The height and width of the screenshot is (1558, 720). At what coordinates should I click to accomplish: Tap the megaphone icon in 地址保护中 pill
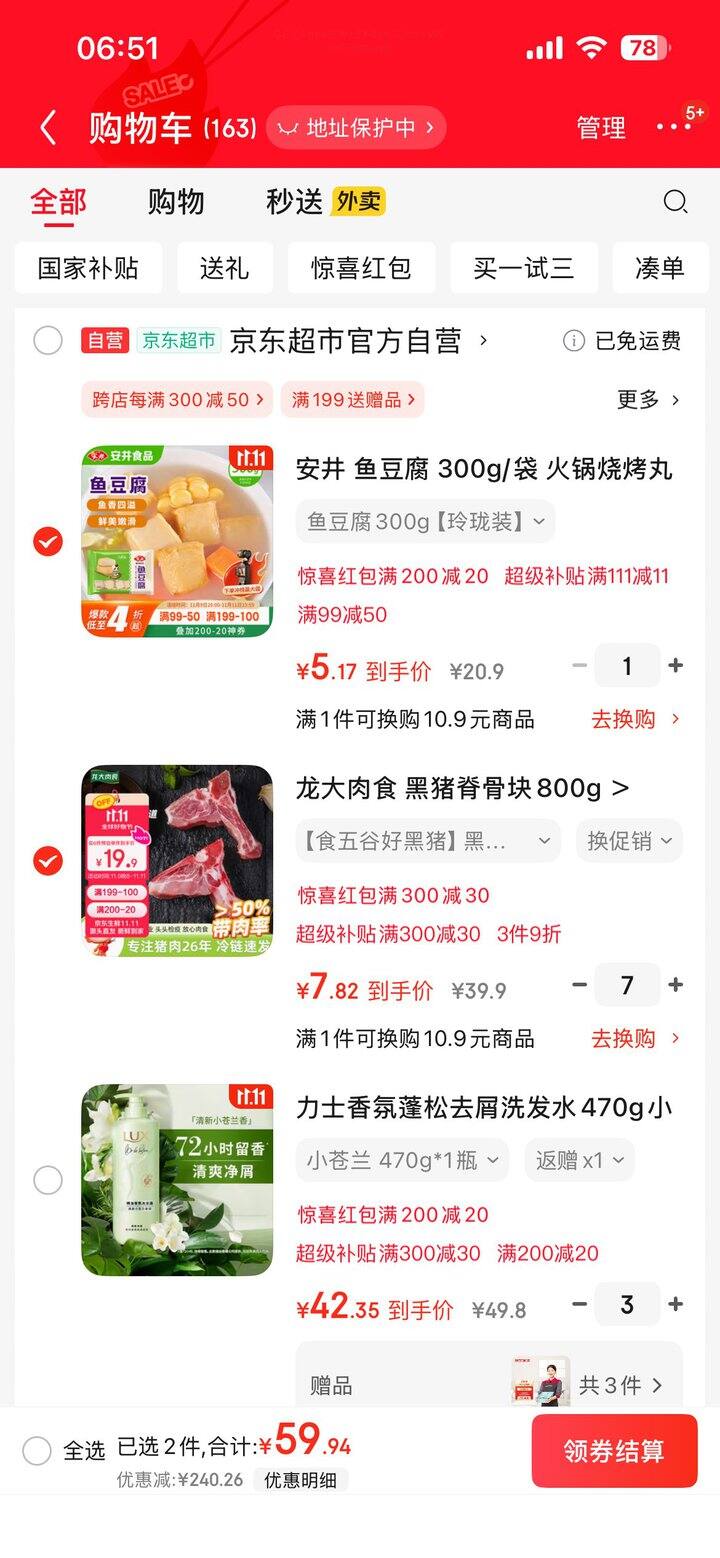click(x=288, y=128)
